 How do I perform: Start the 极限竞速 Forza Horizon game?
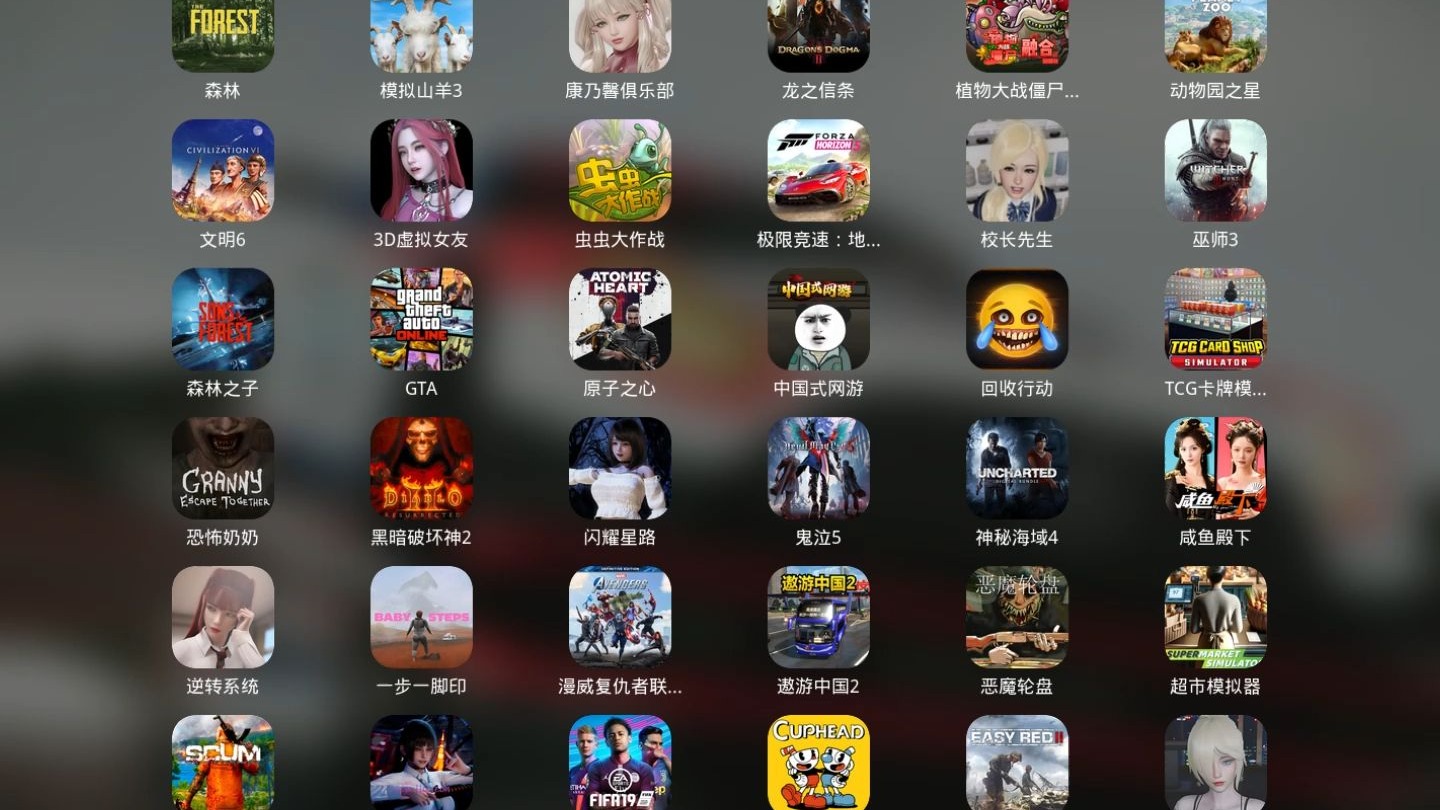(818, 170)
